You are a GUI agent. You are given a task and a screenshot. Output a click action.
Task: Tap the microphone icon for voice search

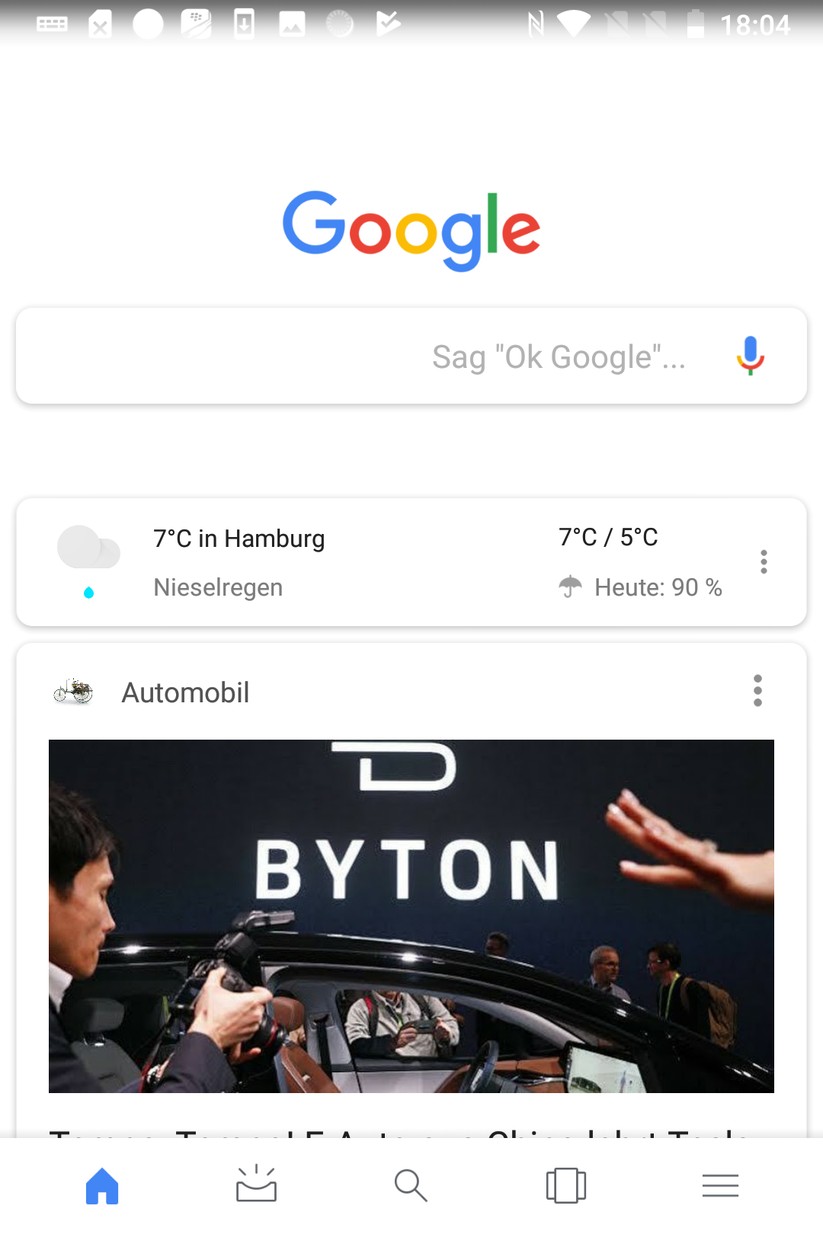point(750,356)
